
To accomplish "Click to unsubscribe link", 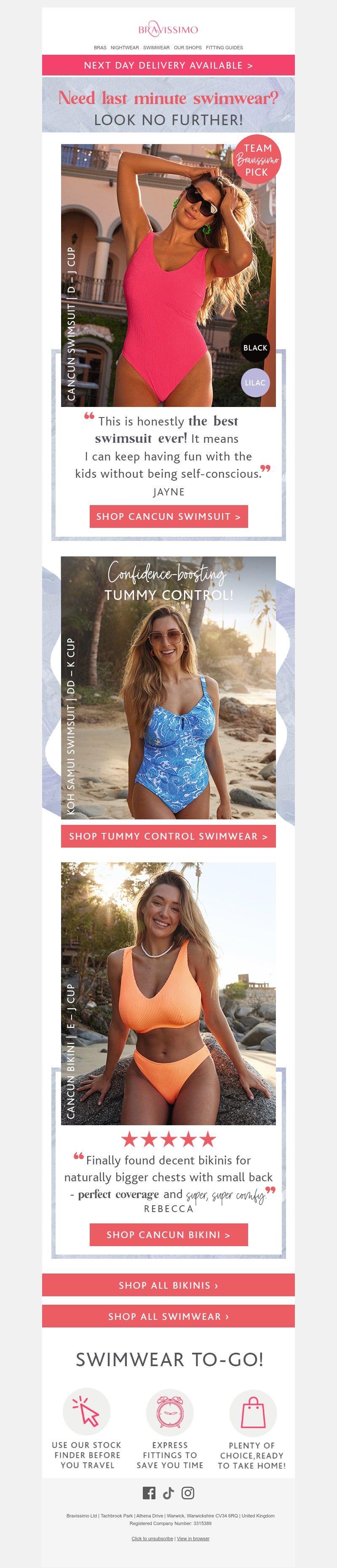I will (152, 1538).
